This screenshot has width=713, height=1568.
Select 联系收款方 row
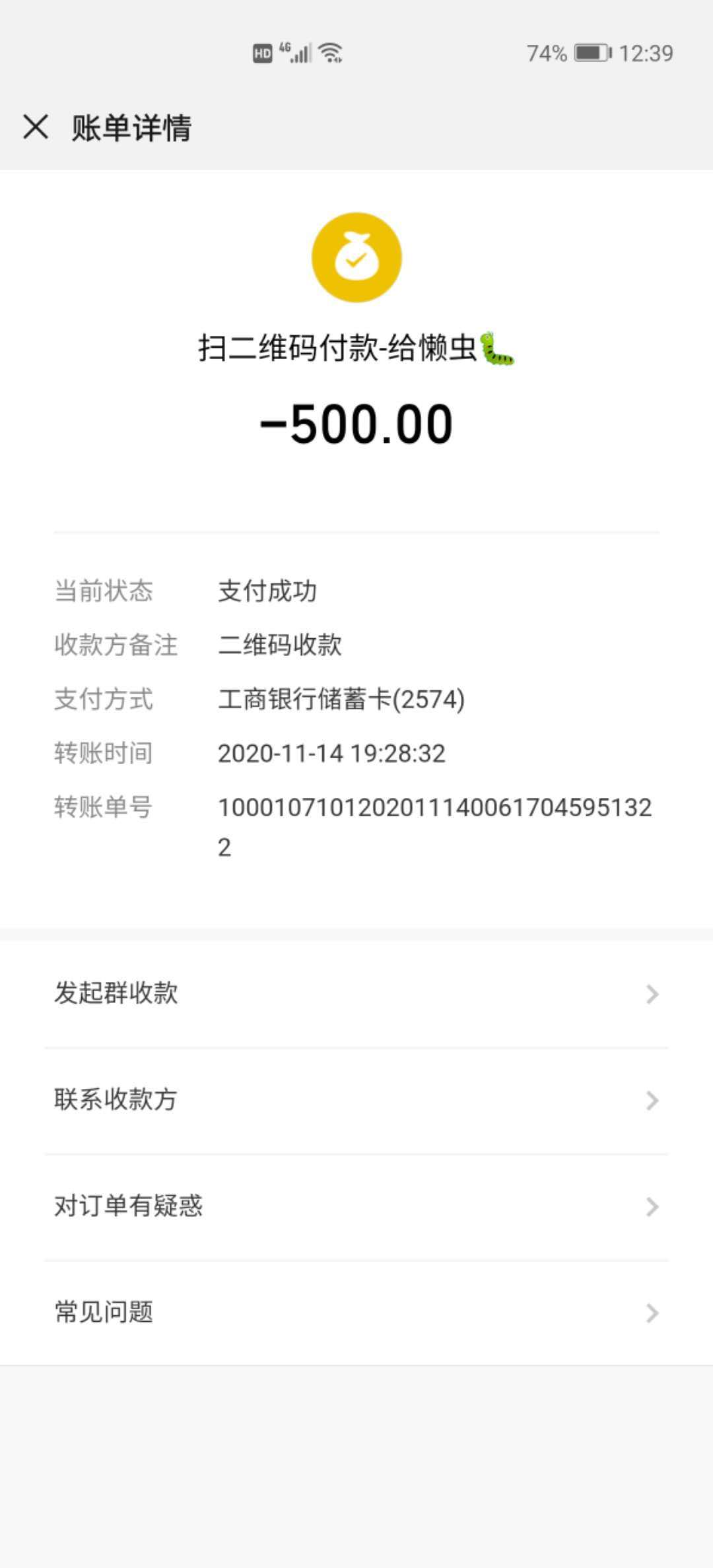pyautogui.click(x=356, y=1099)
